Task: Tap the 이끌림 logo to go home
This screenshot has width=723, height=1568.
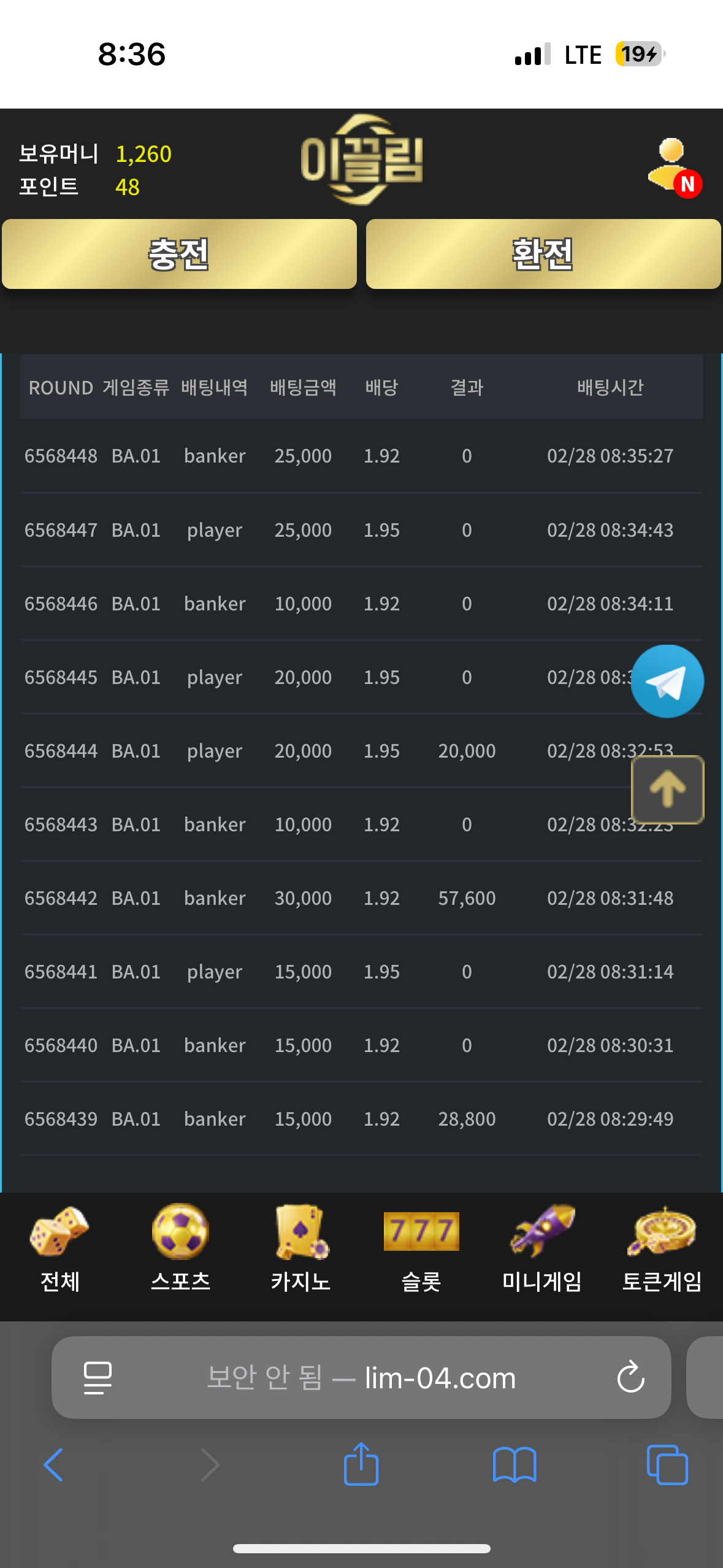Action: 361,160
